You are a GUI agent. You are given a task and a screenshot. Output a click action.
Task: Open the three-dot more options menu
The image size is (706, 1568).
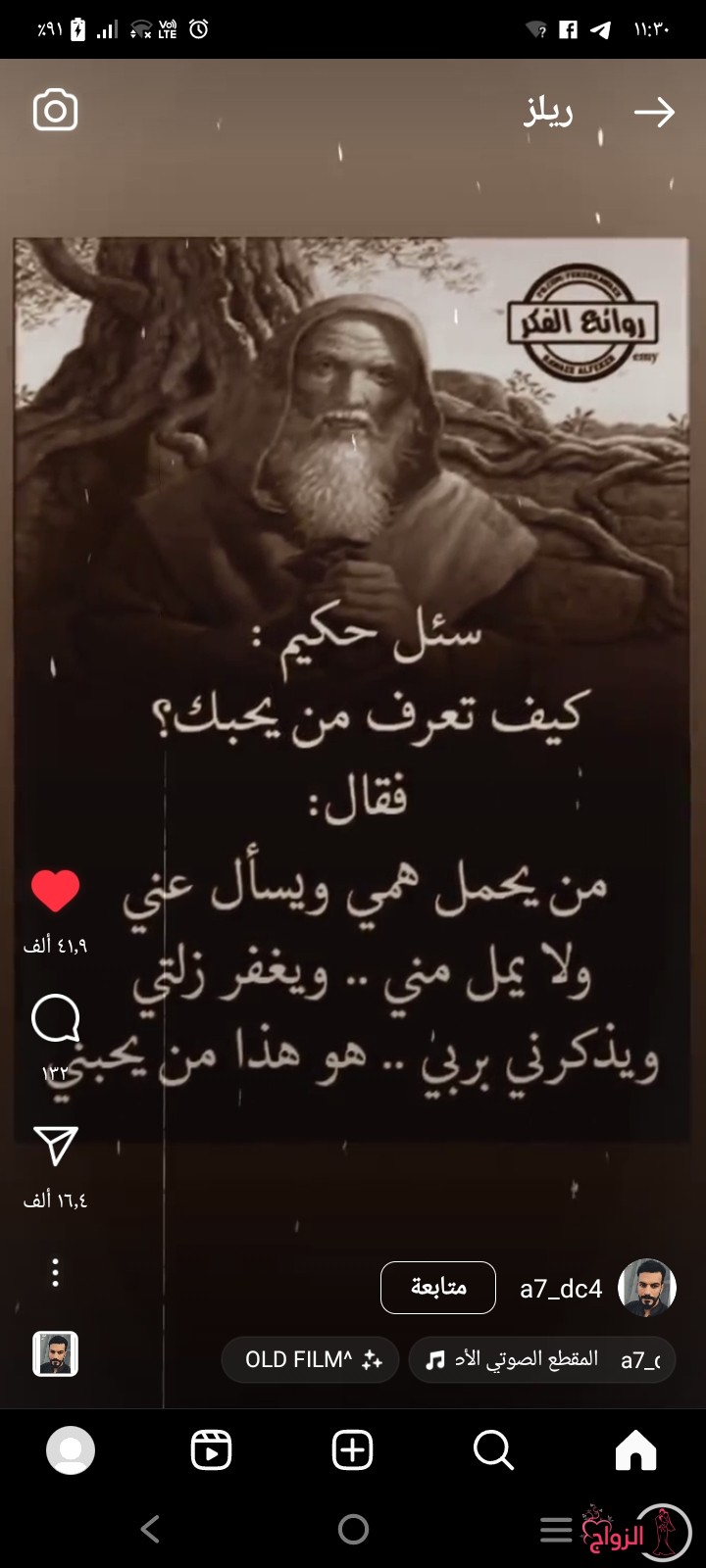[56, 1272]
